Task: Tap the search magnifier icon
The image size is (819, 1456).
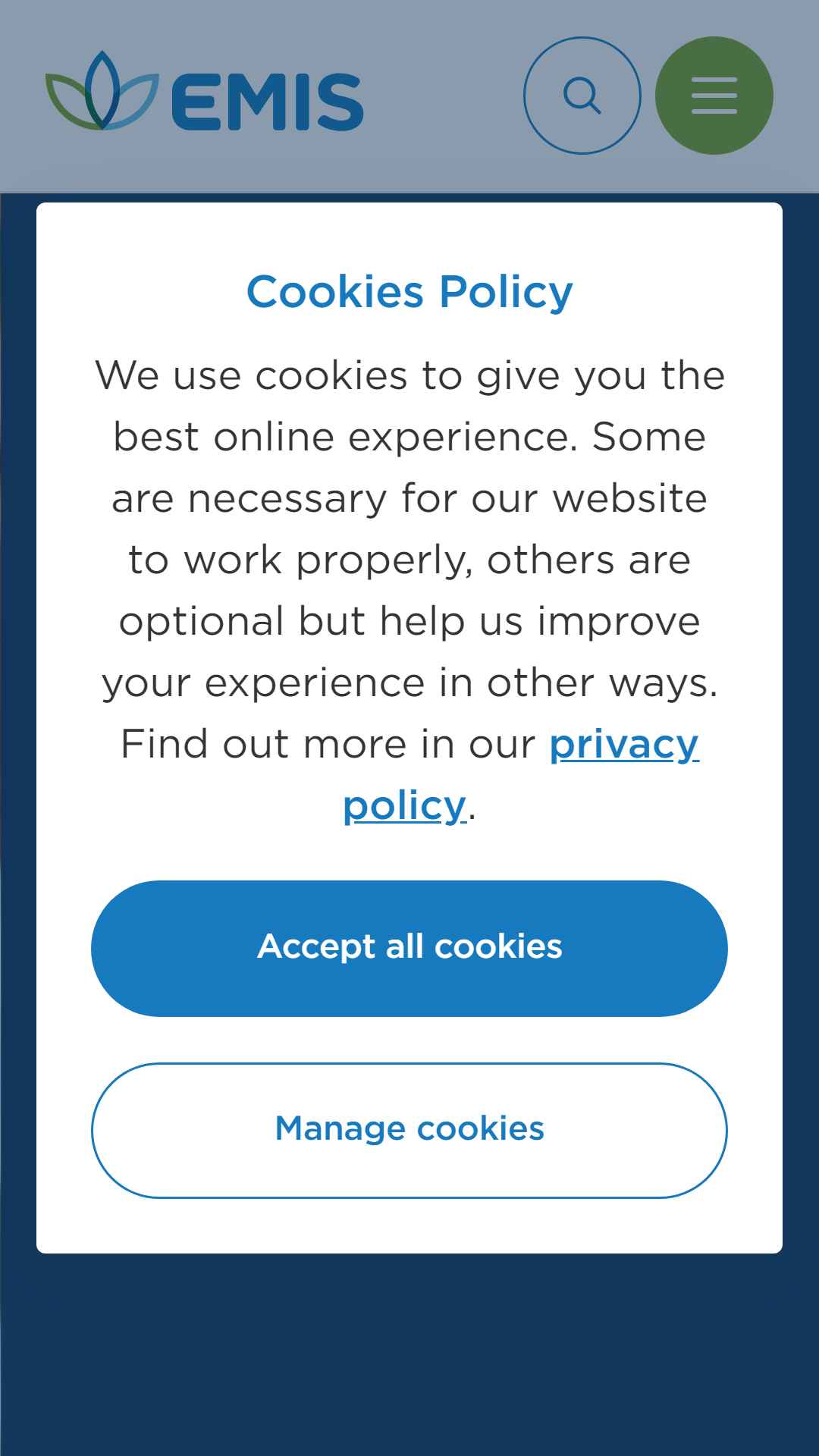Action: [x=582, y=96]
